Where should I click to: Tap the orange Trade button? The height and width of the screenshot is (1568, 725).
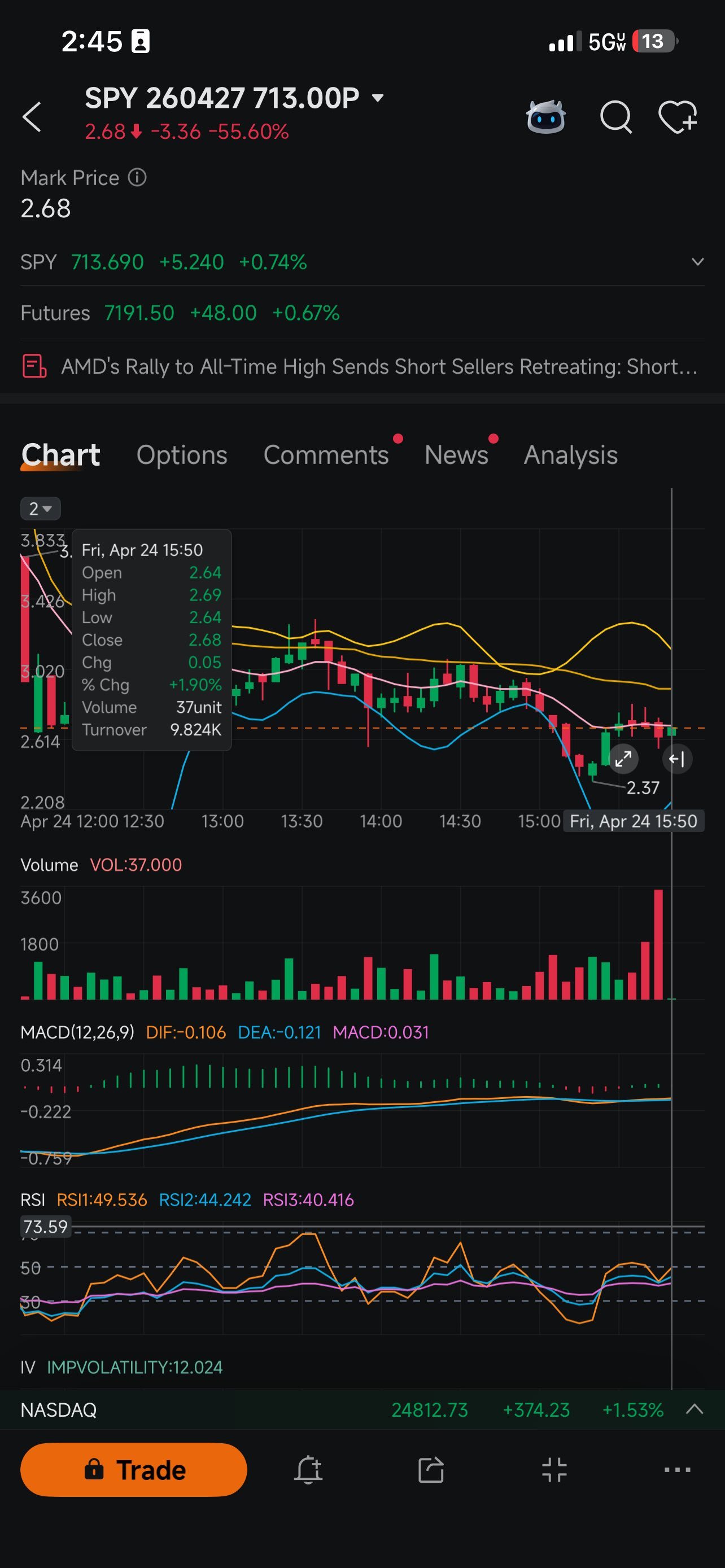(x=134, y=1469)
